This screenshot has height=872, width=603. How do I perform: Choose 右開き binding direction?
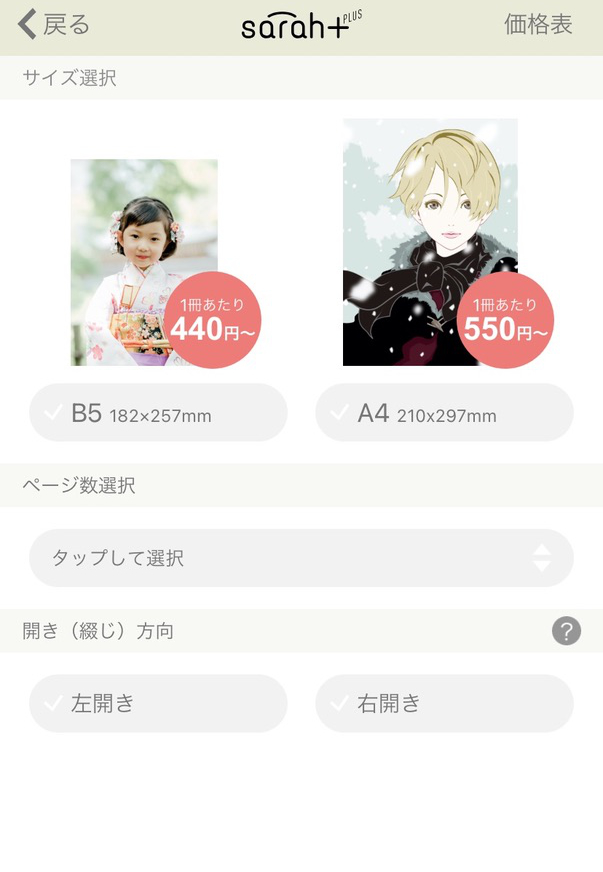(444, 703)
